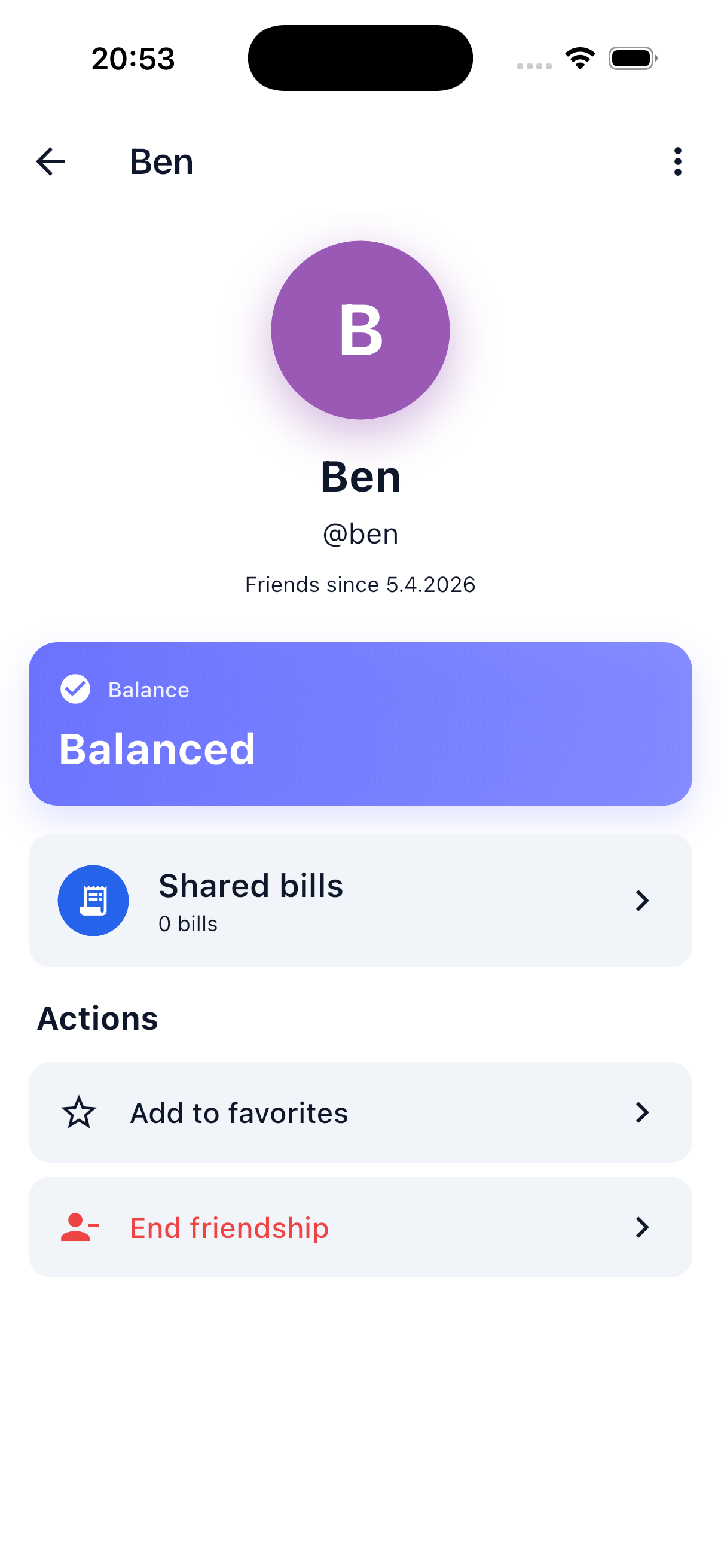The image size is (721, 1568).
Task: Tap the back arrow to return
Action: pos(50,161)
